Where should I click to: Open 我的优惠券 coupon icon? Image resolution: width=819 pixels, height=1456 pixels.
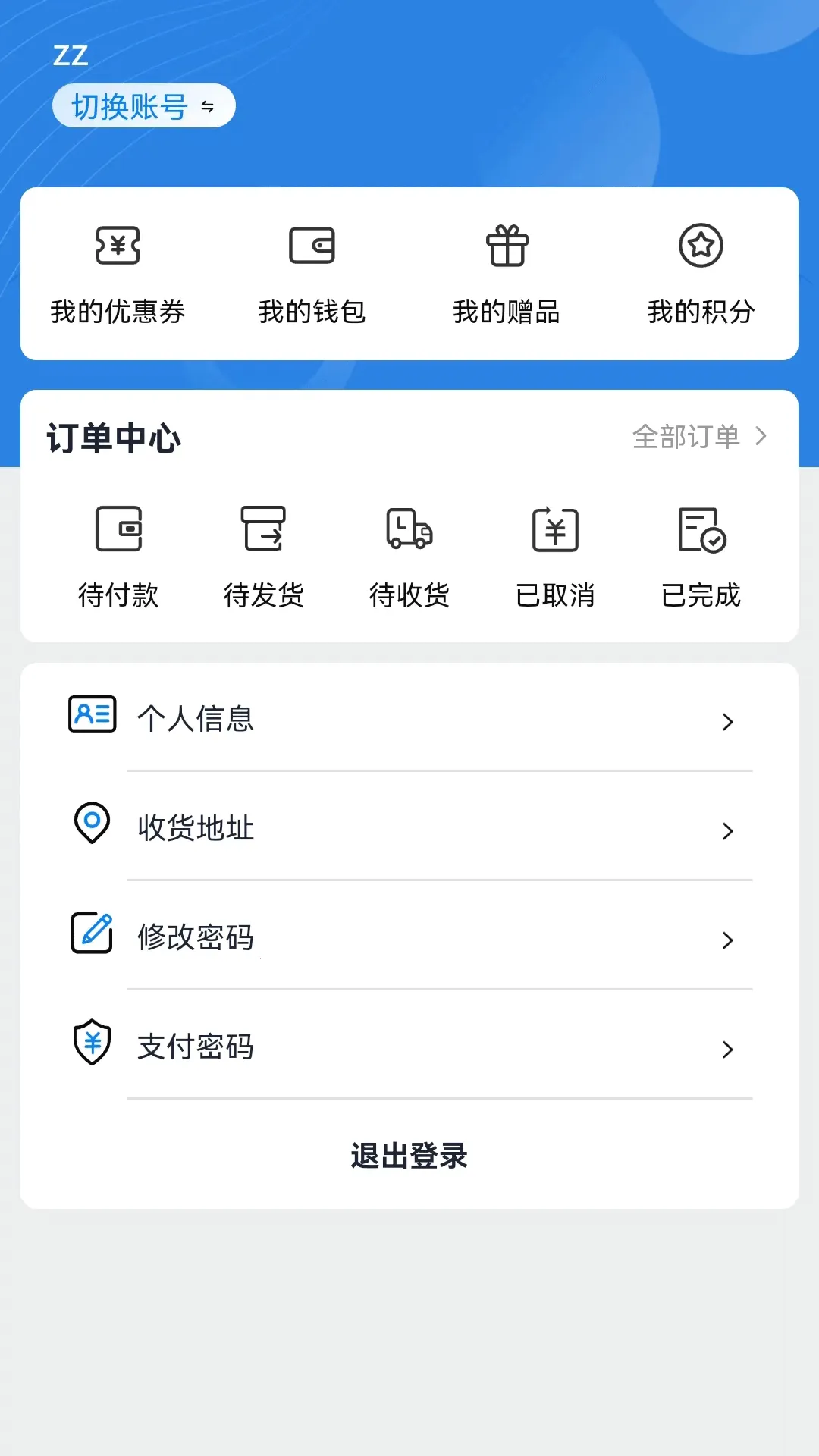click(x=118, y=245)
